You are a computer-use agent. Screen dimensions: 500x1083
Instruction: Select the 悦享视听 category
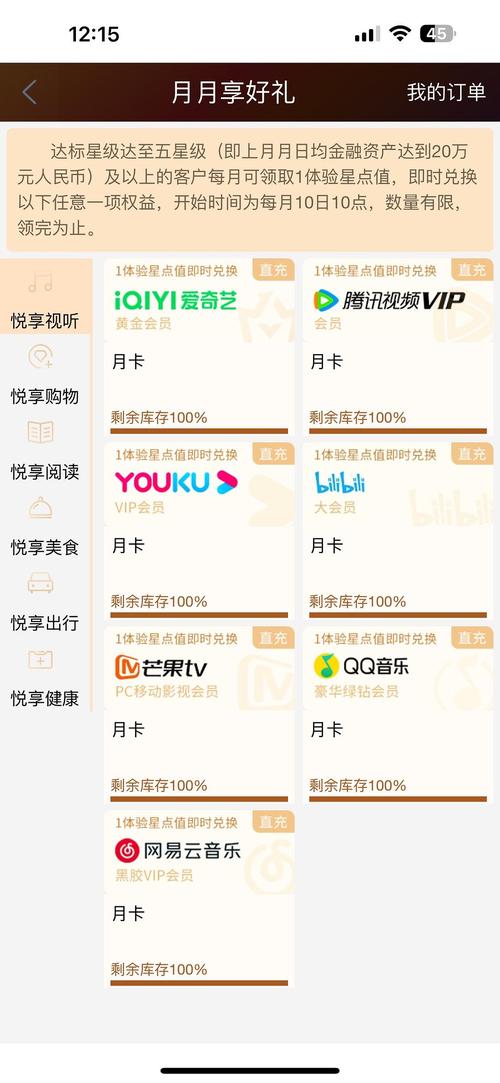click(46, 297)
